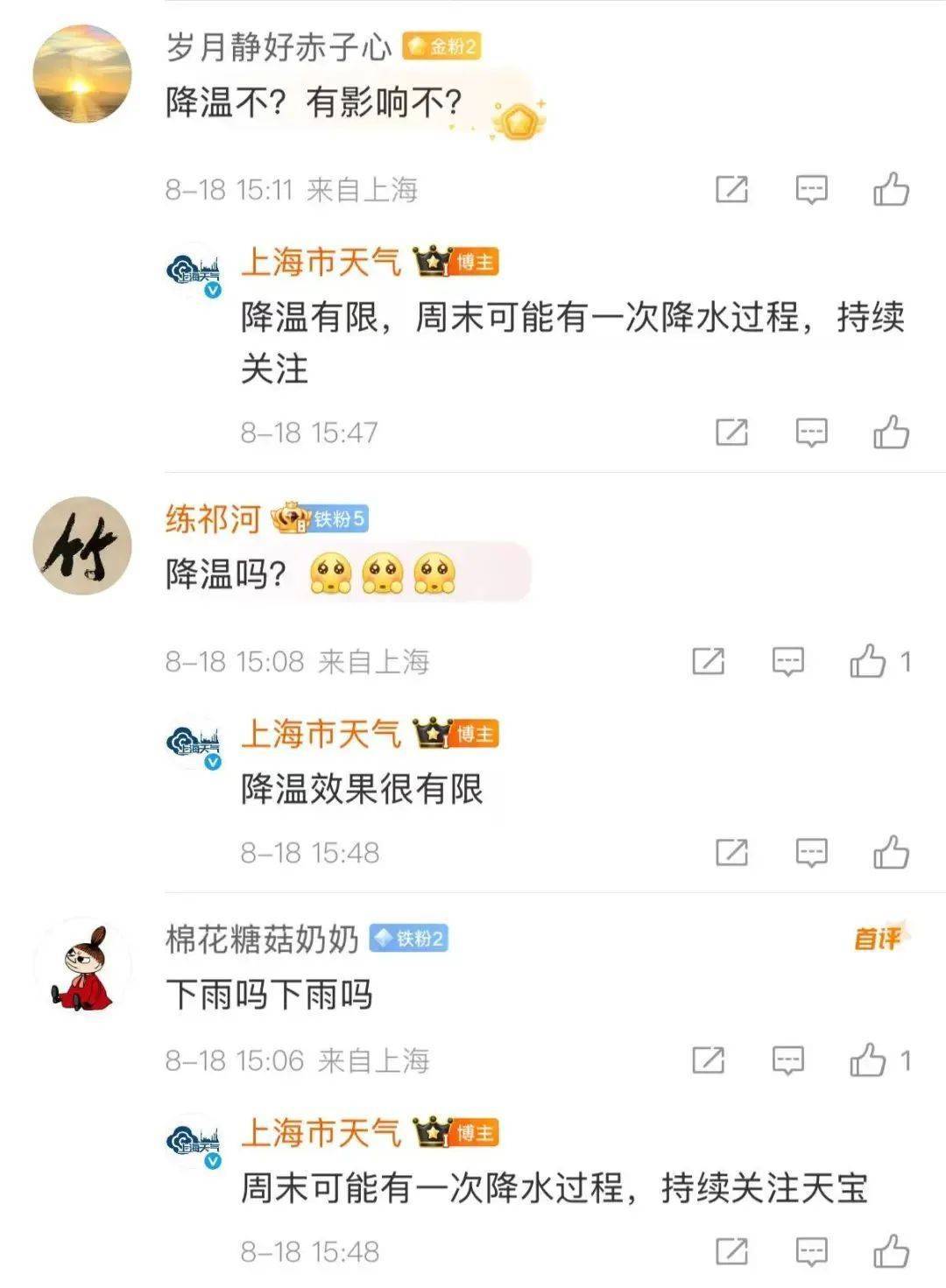Comment on the reply 降温效果很有限
946x1288 pixels.
coord(811,852)
